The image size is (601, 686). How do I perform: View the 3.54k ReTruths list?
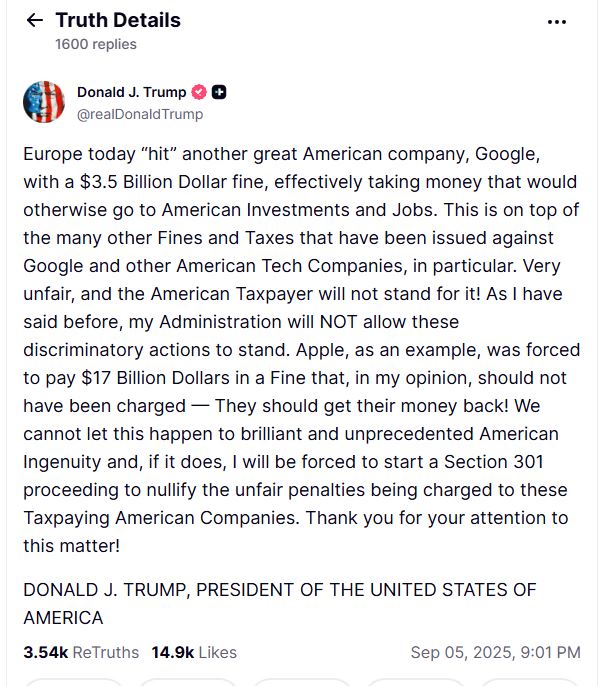(x=81, y=652)
